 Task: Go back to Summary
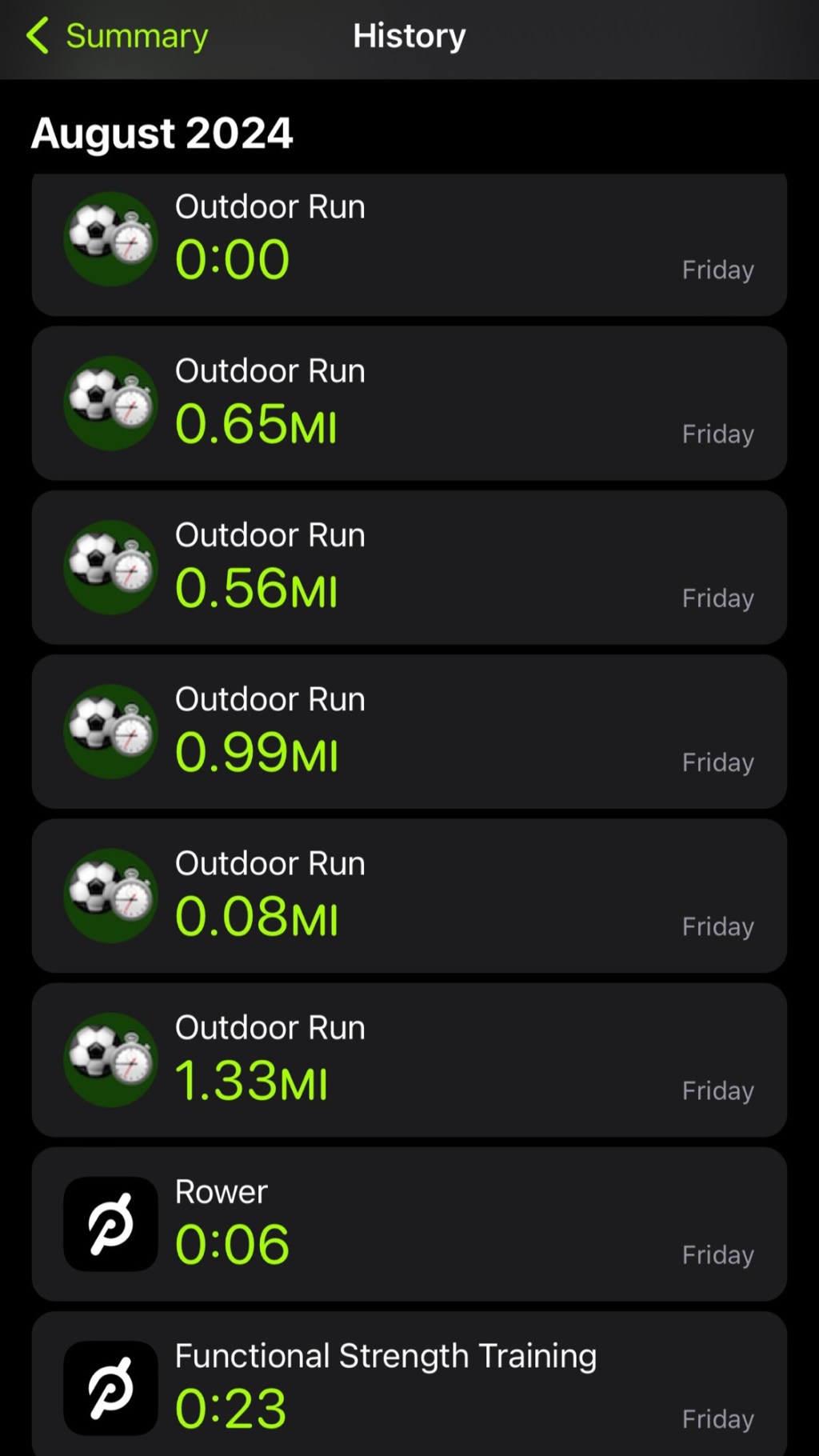[x=118, y=36]
